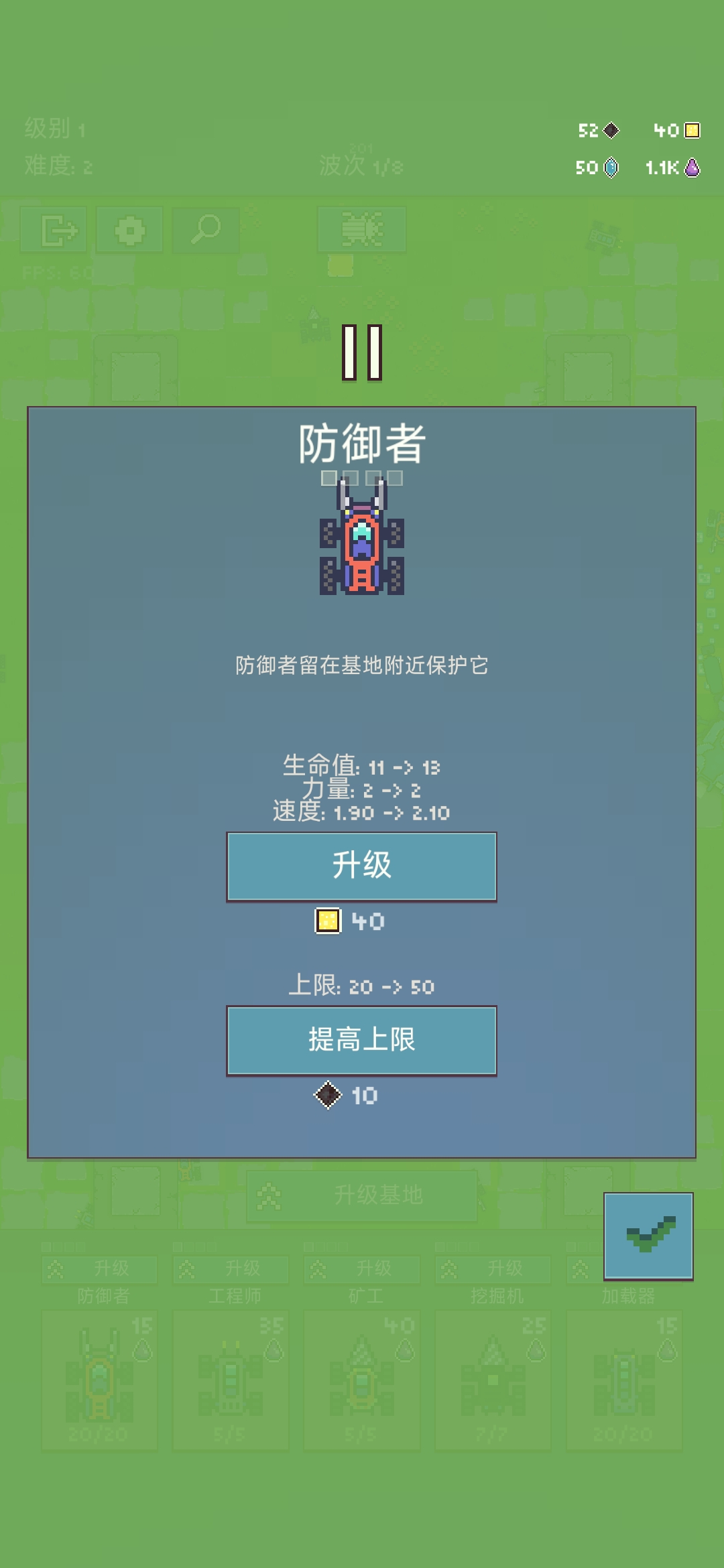Tap the black diamond currency icon
Screen dimensions: 724x1568
click(612, 131)
